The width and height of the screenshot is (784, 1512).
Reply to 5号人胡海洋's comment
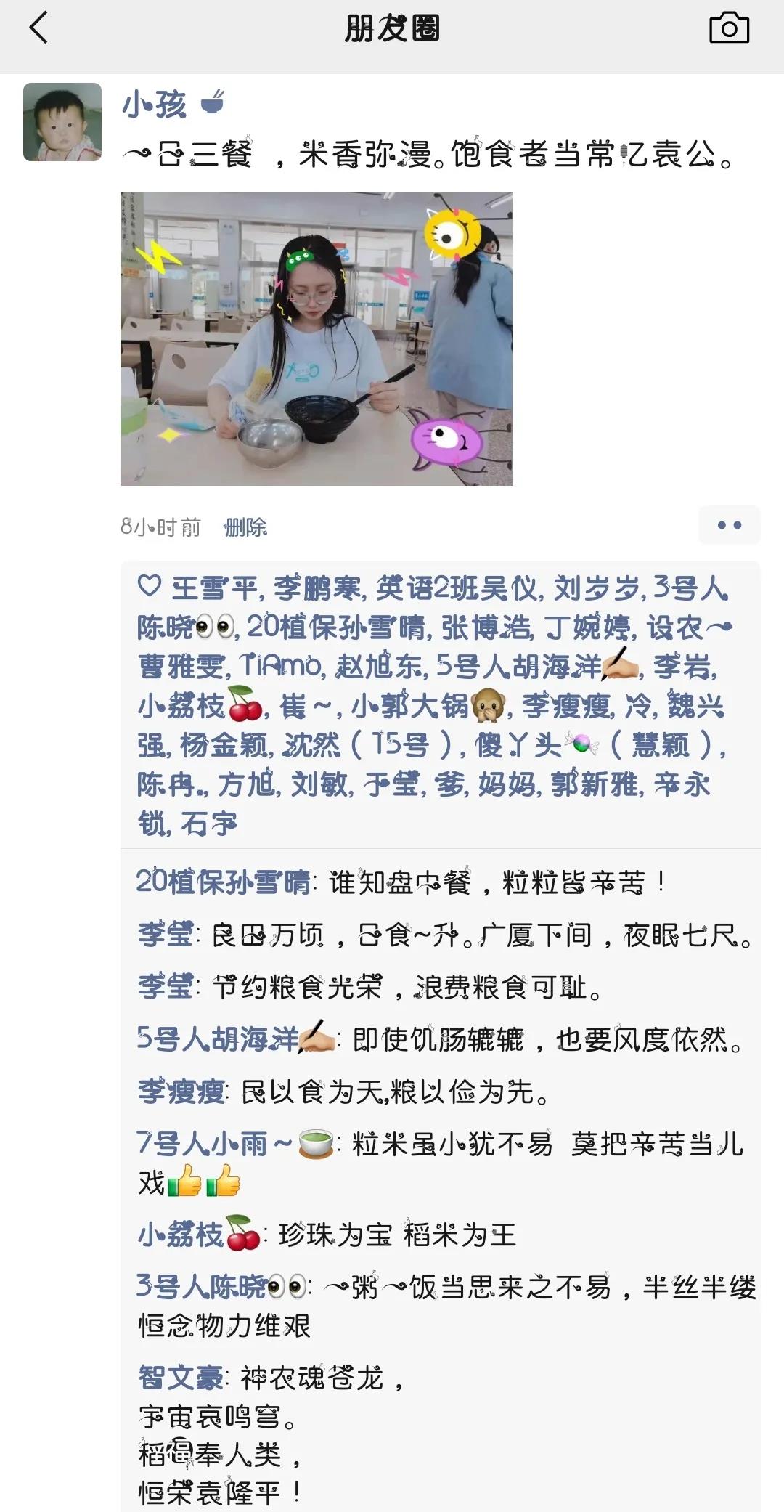pos(544,1040)
